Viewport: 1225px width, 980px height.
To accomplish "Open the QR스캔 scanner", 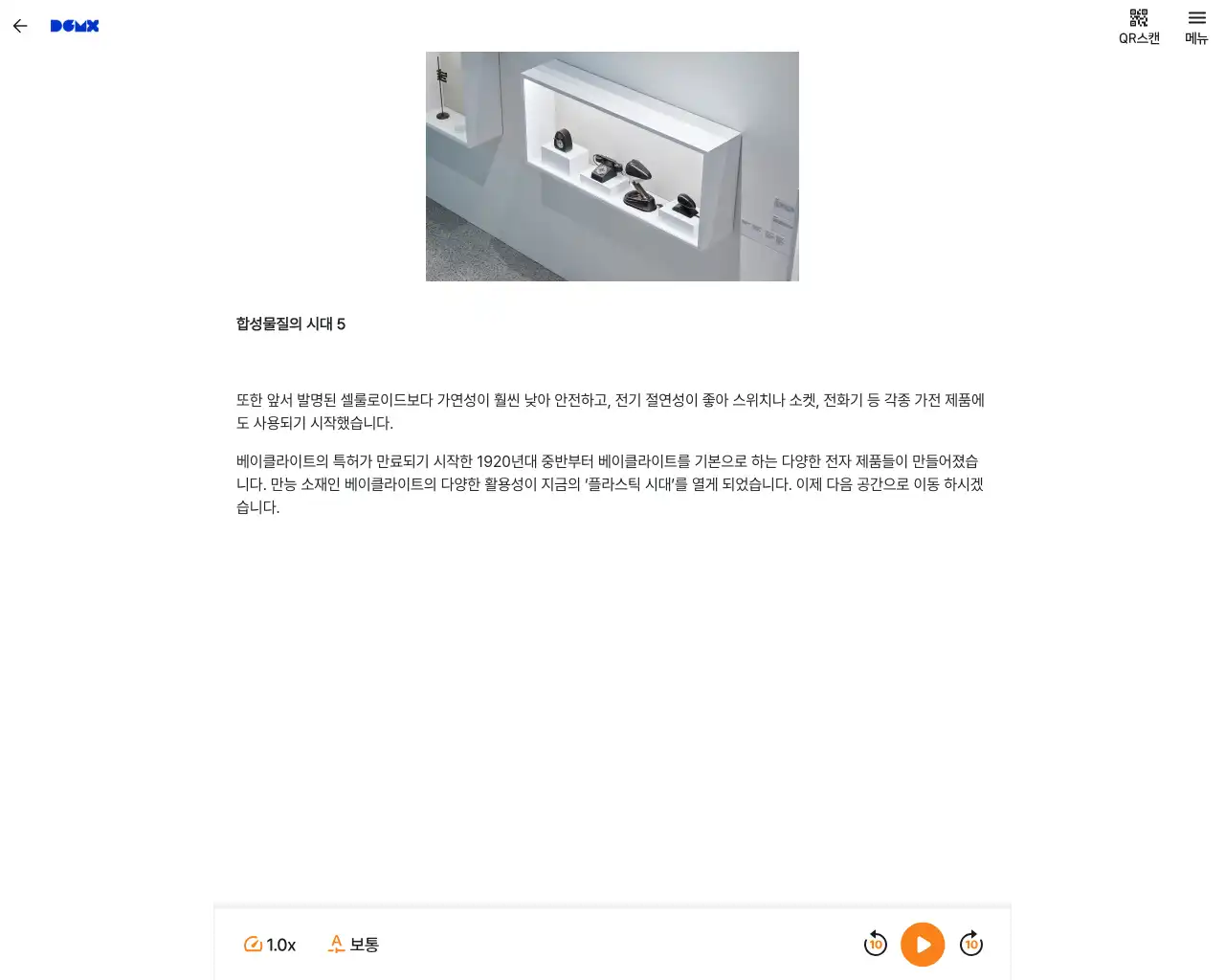I will (x=1139, y=26).
